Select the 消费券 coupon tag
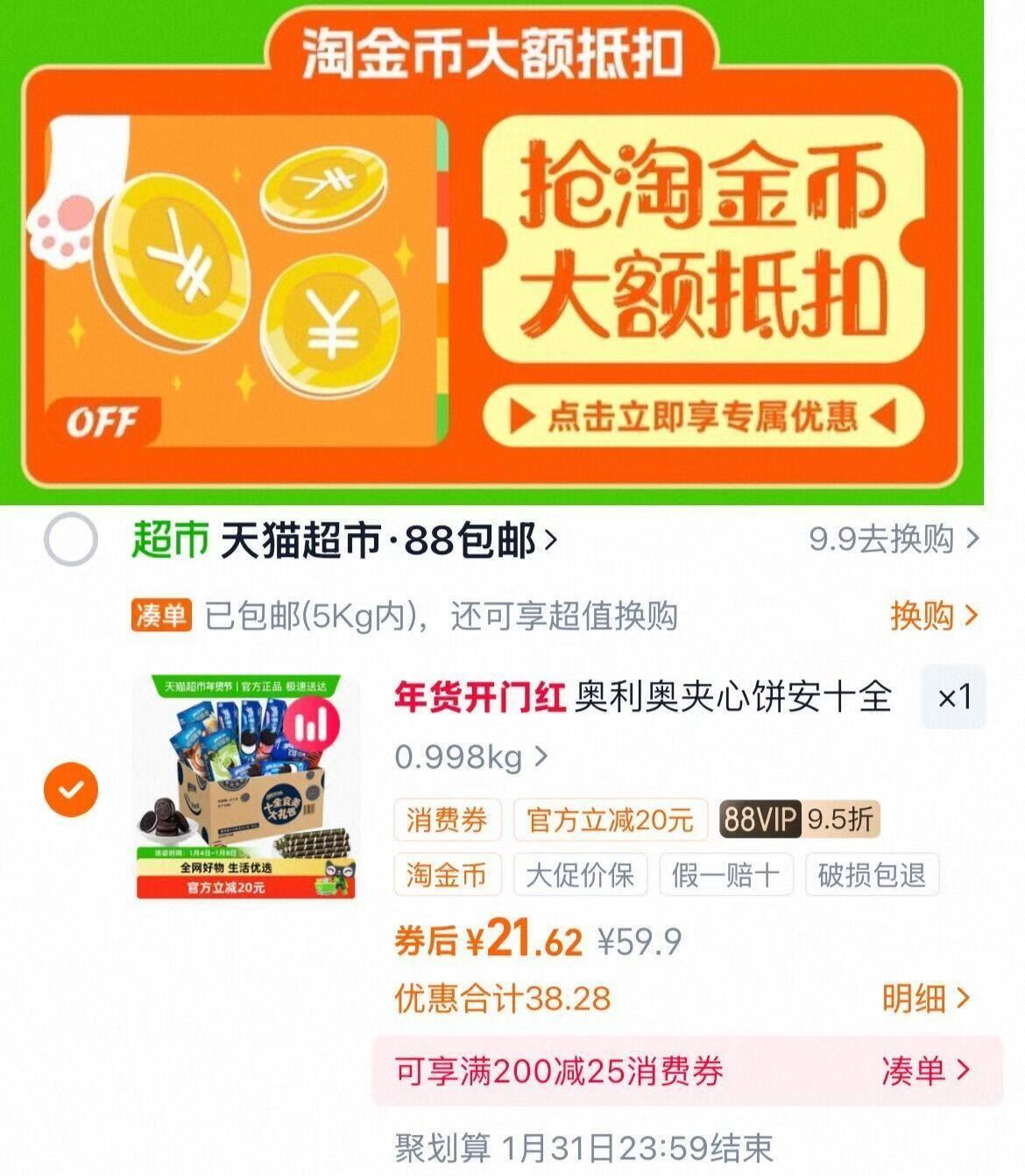1025x1176 pixels. click(447, 820)
